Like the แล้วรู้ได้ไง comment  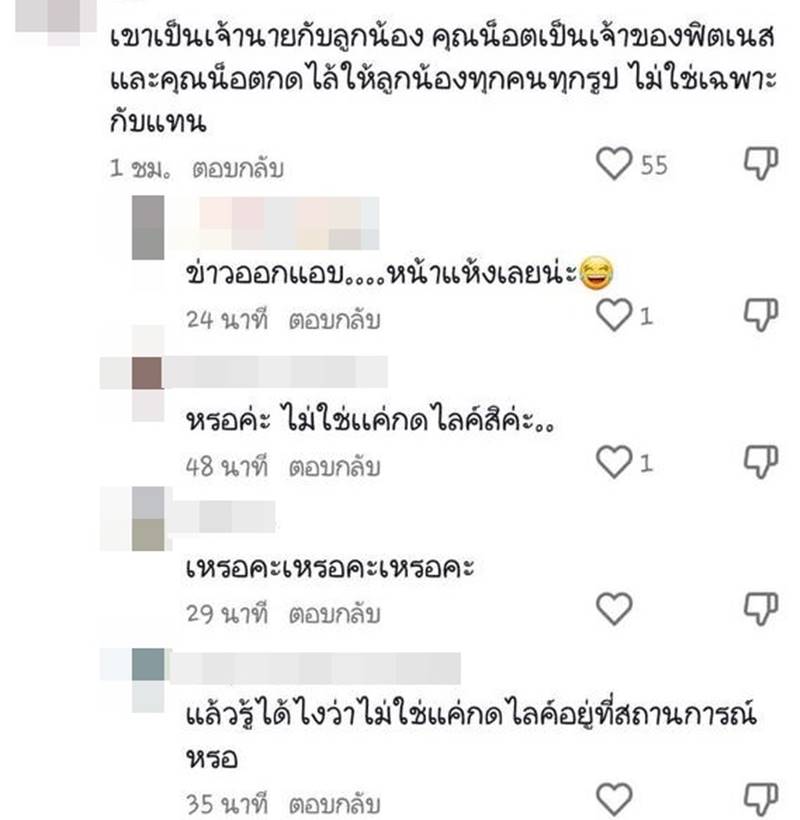[x=614, y=798]
